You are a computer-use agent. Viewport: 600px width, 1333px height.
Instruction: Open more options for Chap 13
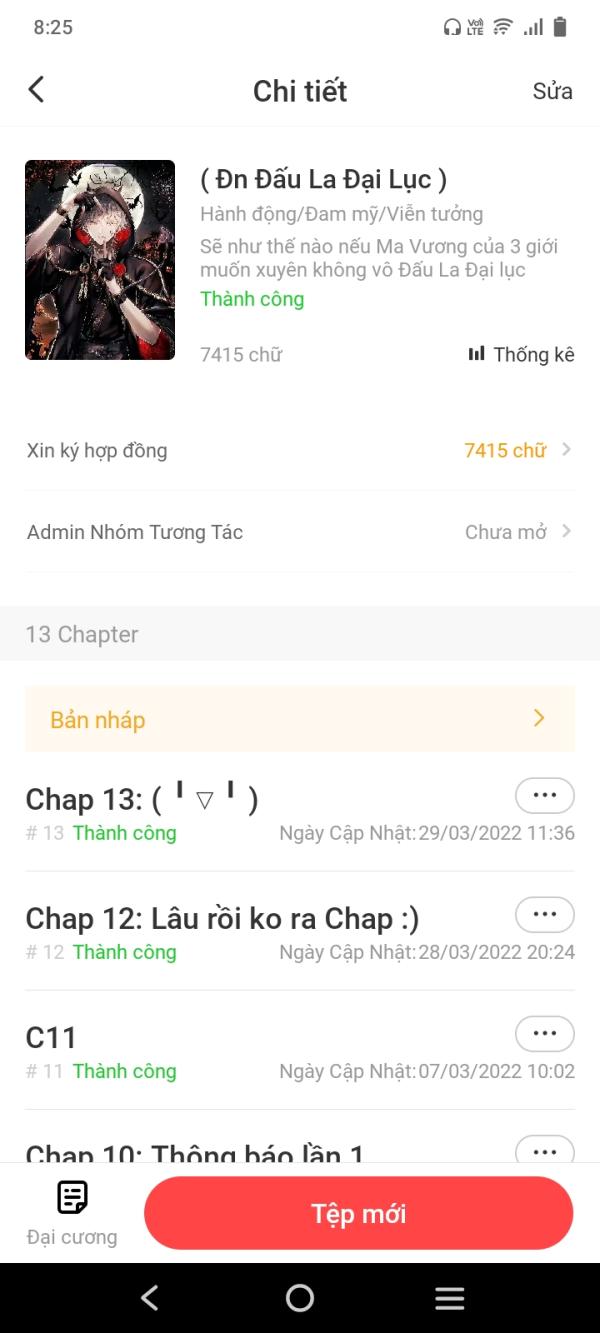pyautogui.click(x=544, y=796)
